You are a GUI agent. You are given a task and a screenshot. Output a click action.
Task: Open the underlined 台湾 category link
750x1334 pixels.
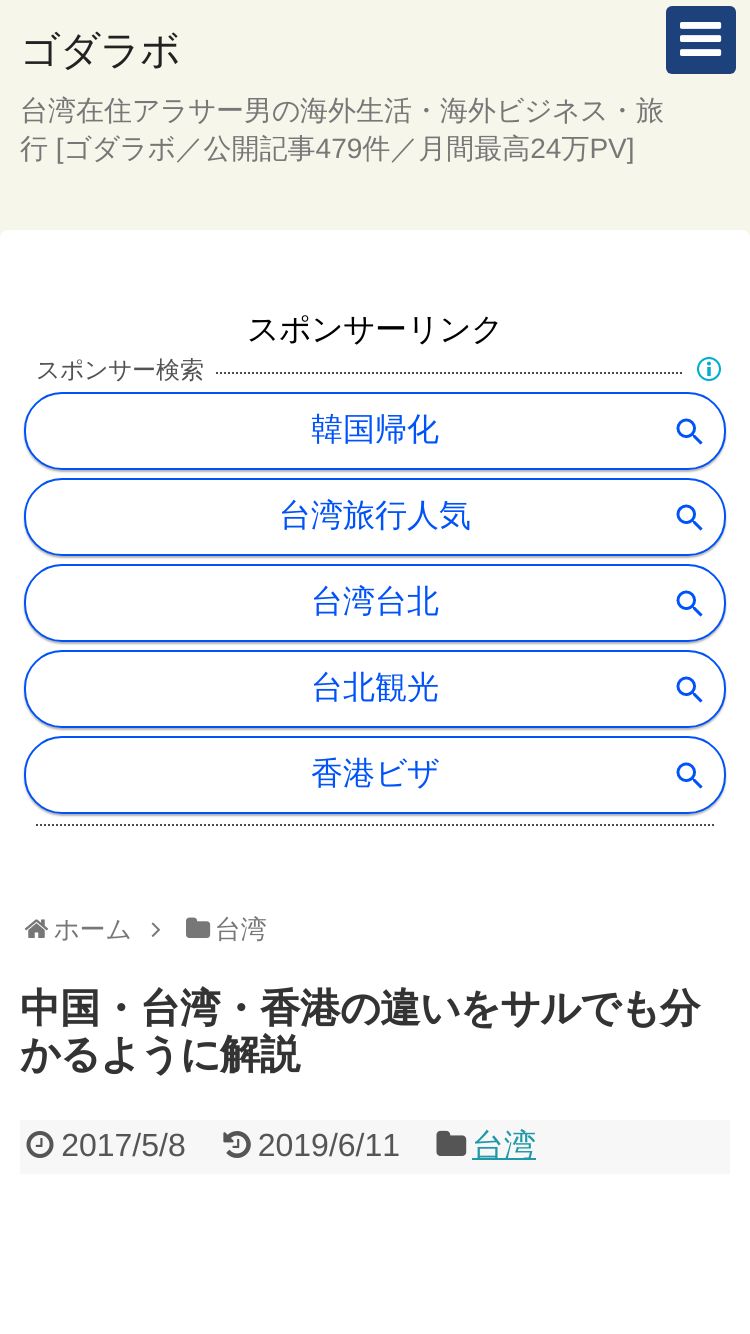pos(504,1145)
